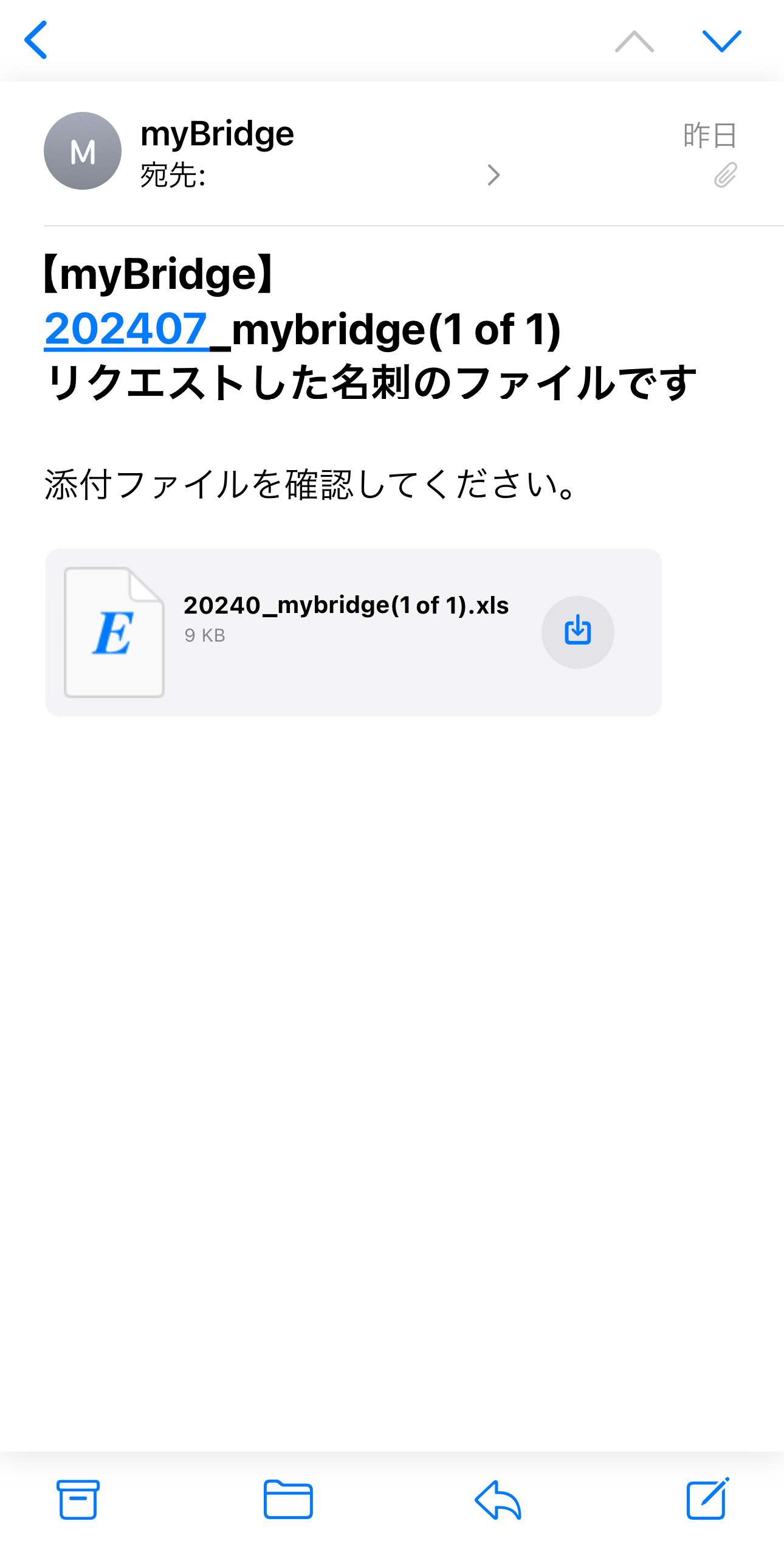Download the attachment via the download icon
Screen dimensions: 784x1555
point(577,631)
